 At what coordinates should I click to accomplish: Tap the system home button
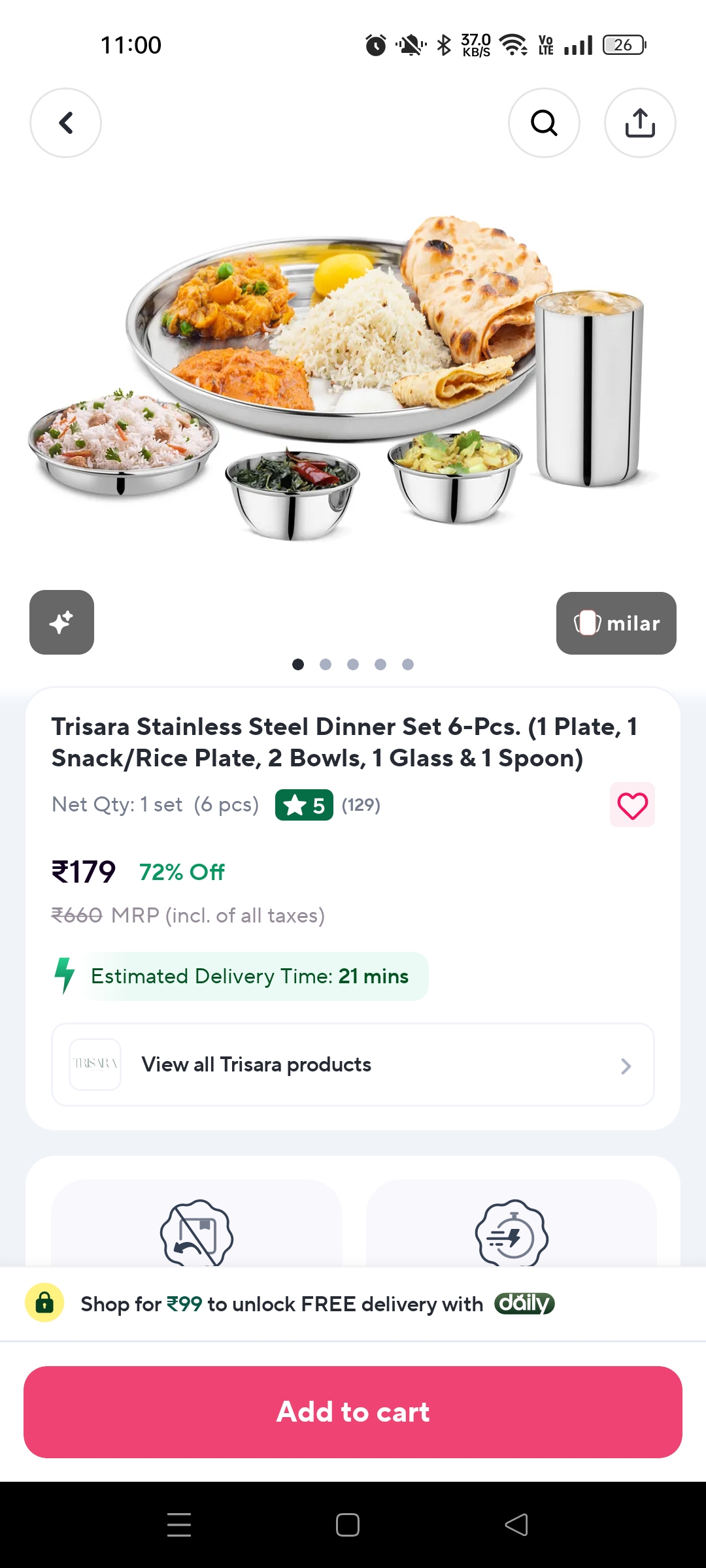(347, 1525)
